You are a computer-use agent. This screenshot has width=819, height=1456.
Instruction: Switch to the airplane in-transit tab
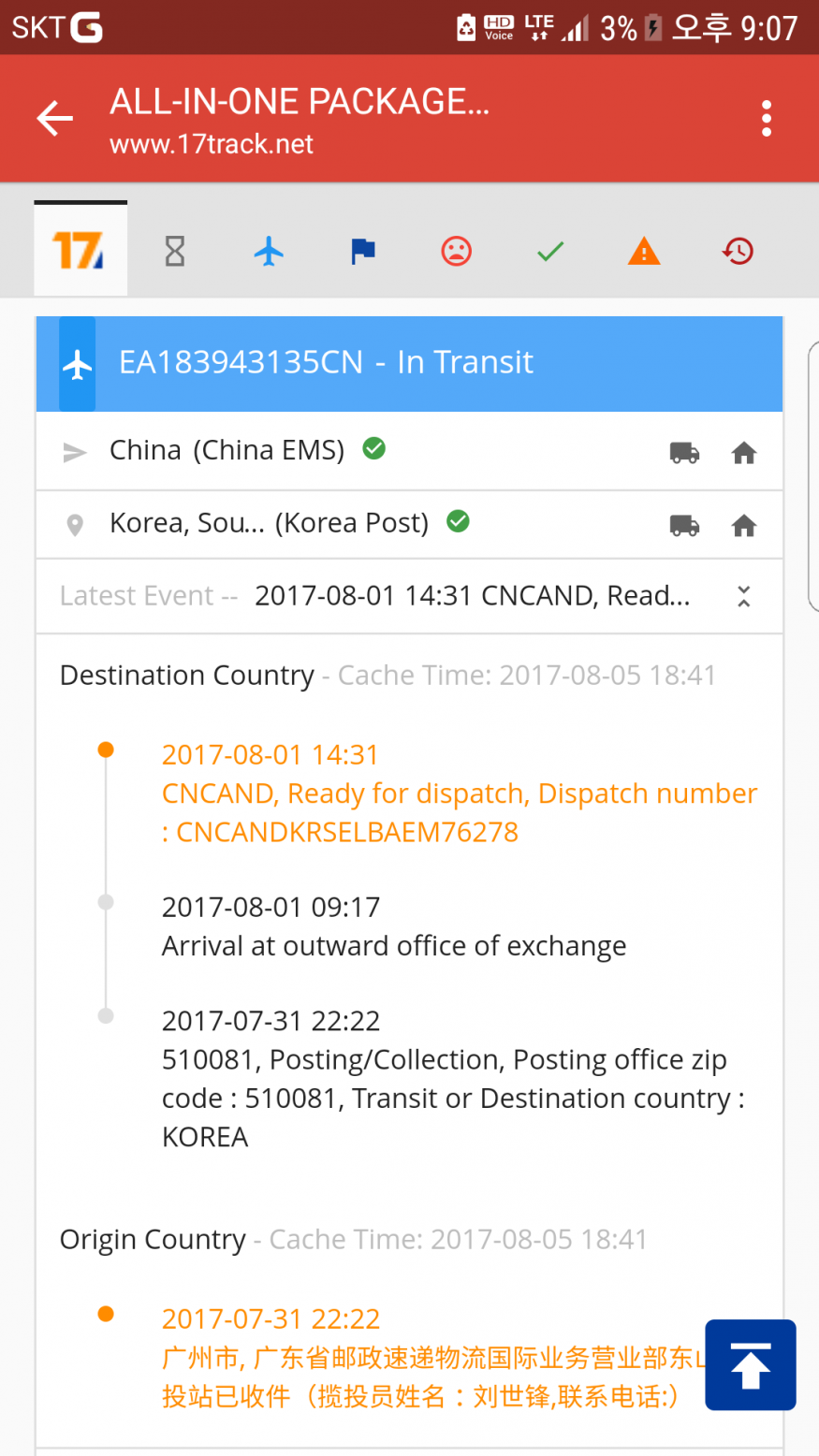click(x=269, y=251)
